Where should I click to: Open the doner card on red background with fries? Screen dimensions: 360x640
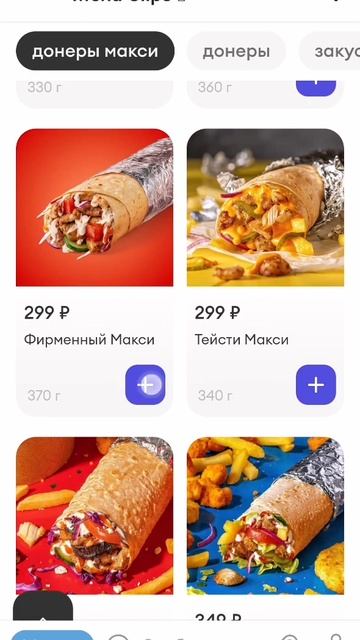95,516
